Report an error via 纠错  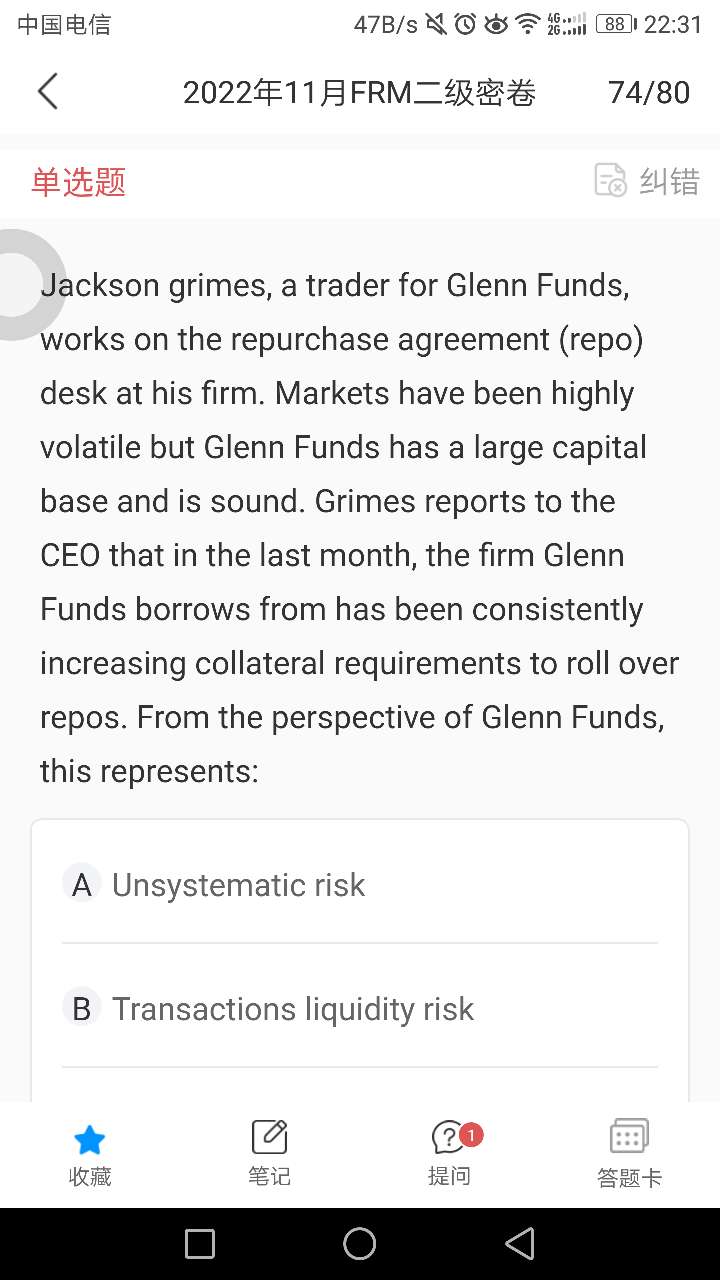(x=647, y=181)
